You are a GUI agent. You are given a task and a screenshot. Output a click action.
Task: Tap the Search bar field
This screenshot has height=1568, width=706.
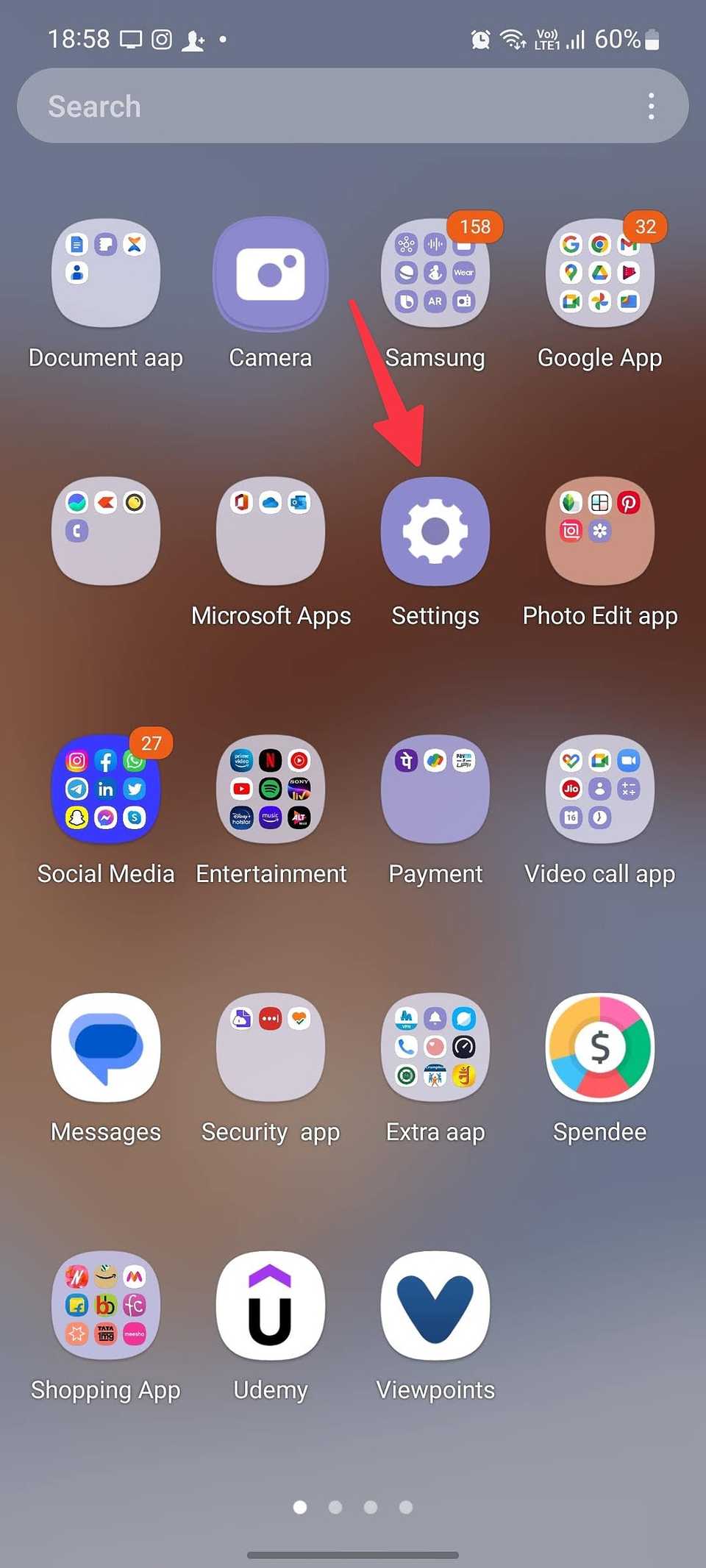coord(294,106)
